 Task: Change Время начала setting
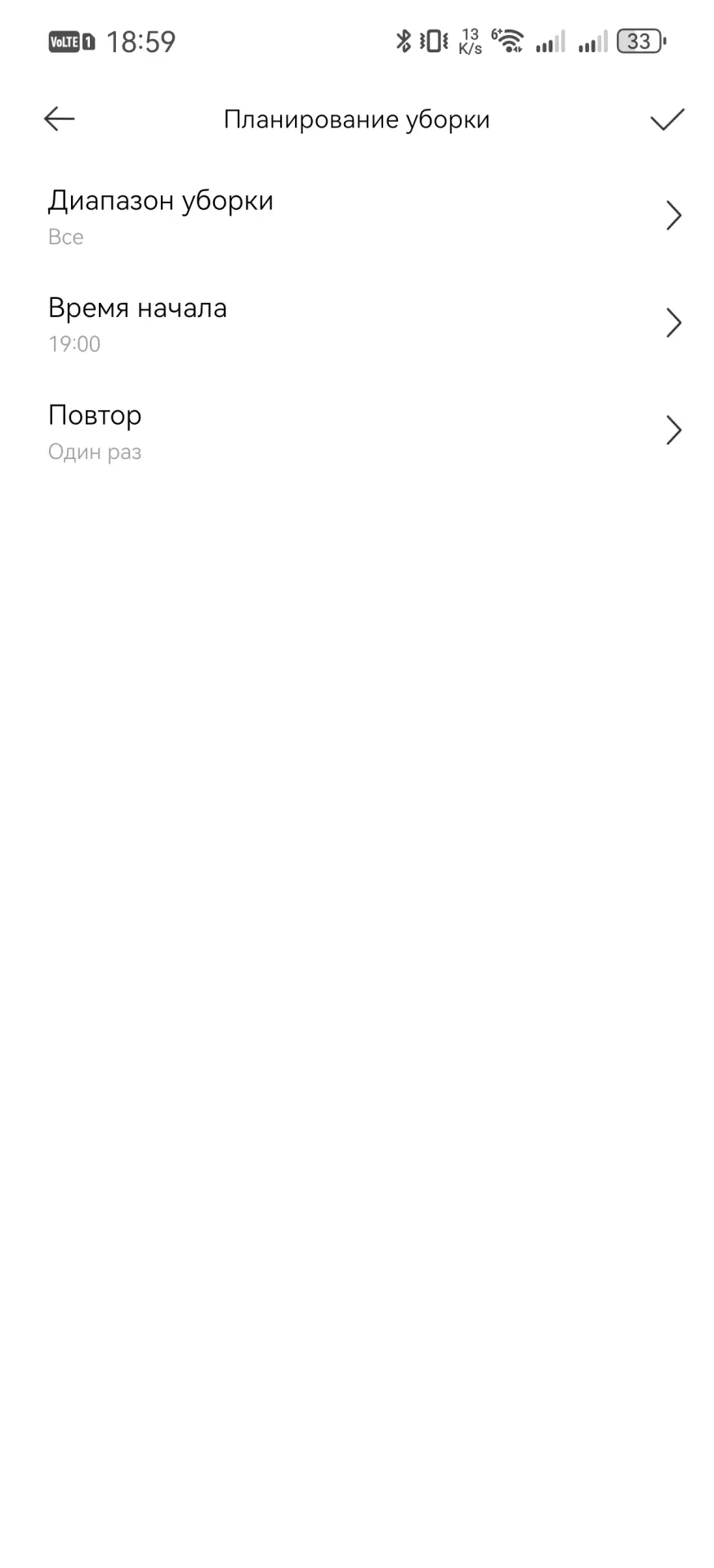click(357, 323)
